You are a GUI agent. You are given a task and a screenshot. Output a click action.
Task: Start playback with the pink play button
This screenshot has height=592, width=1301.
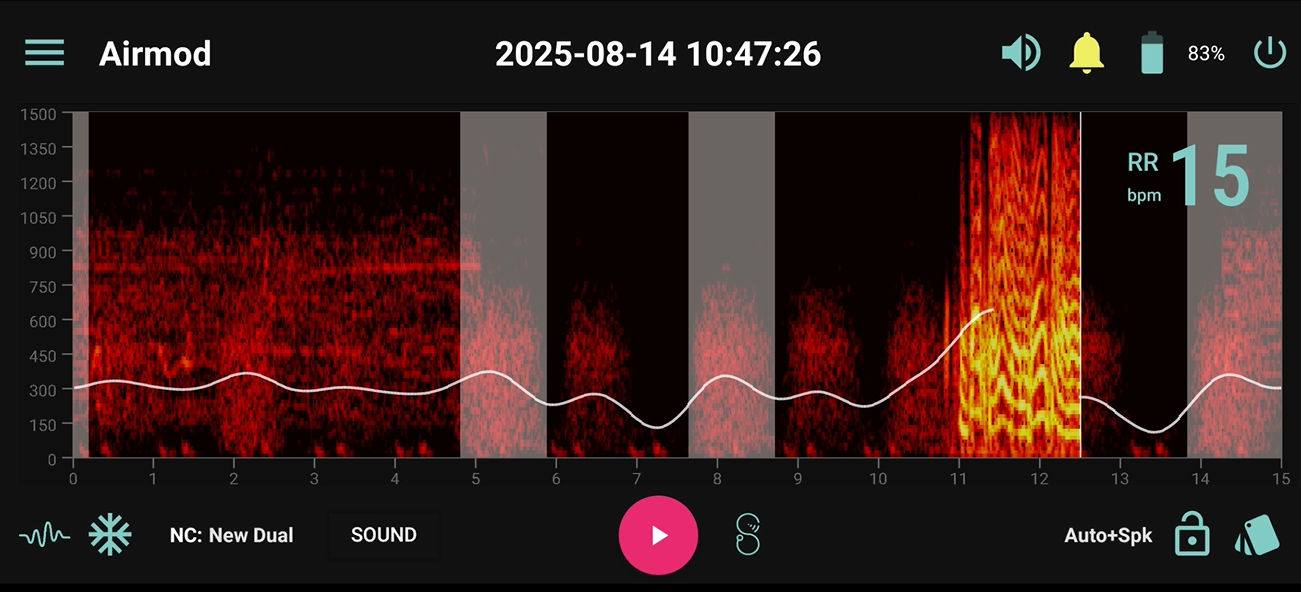[x=658, y=535]
